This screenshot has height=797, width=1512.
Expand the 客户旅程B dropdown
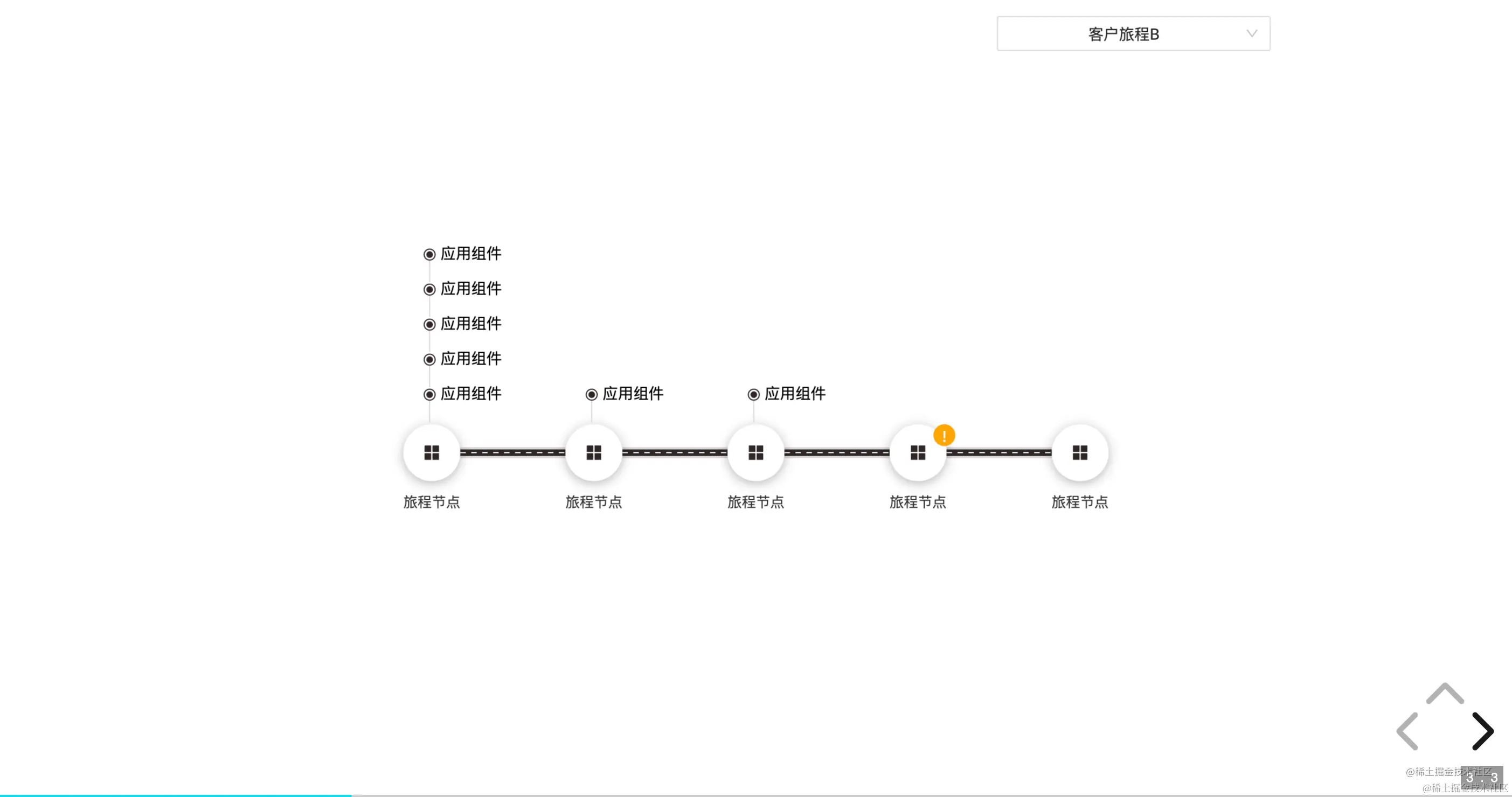click(1133, 34)
